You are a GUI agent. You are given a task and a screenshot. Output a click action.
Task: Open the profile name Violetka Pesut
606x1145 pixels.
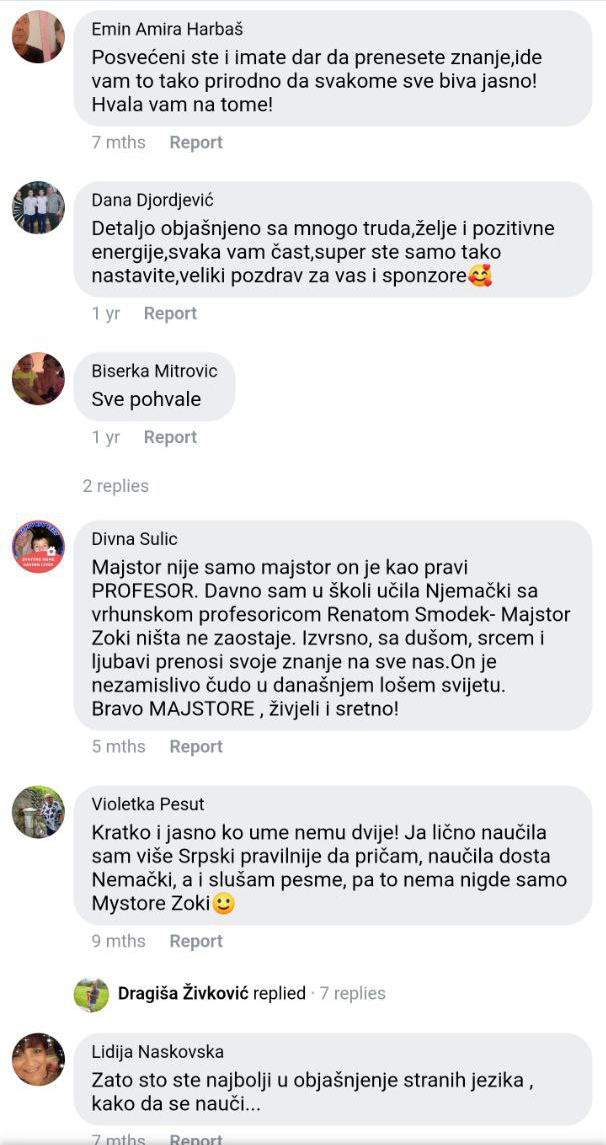coord(147,804)
